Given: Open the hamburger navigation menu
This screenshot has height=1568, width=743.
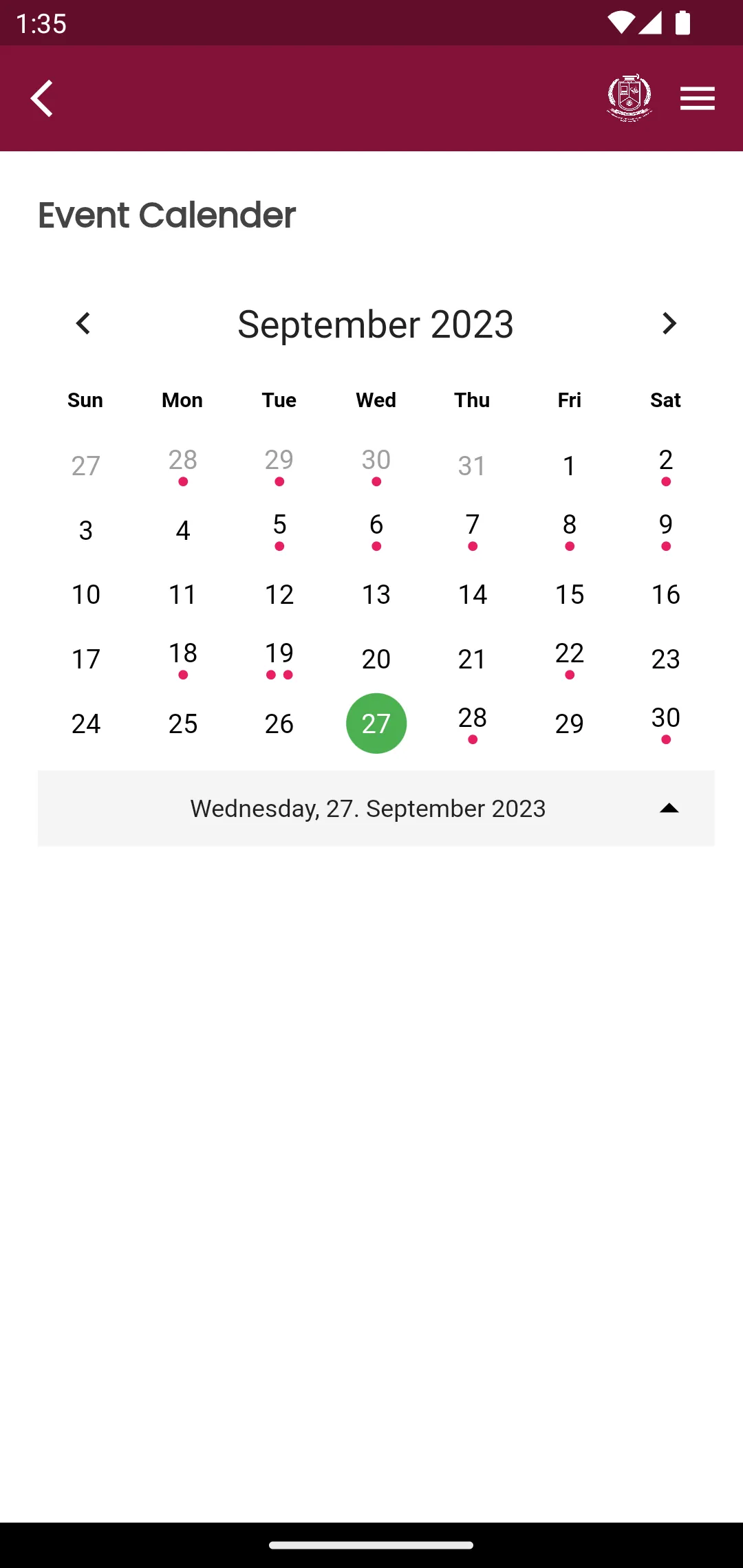Looking at the screenshot, I should pos(698,98).
